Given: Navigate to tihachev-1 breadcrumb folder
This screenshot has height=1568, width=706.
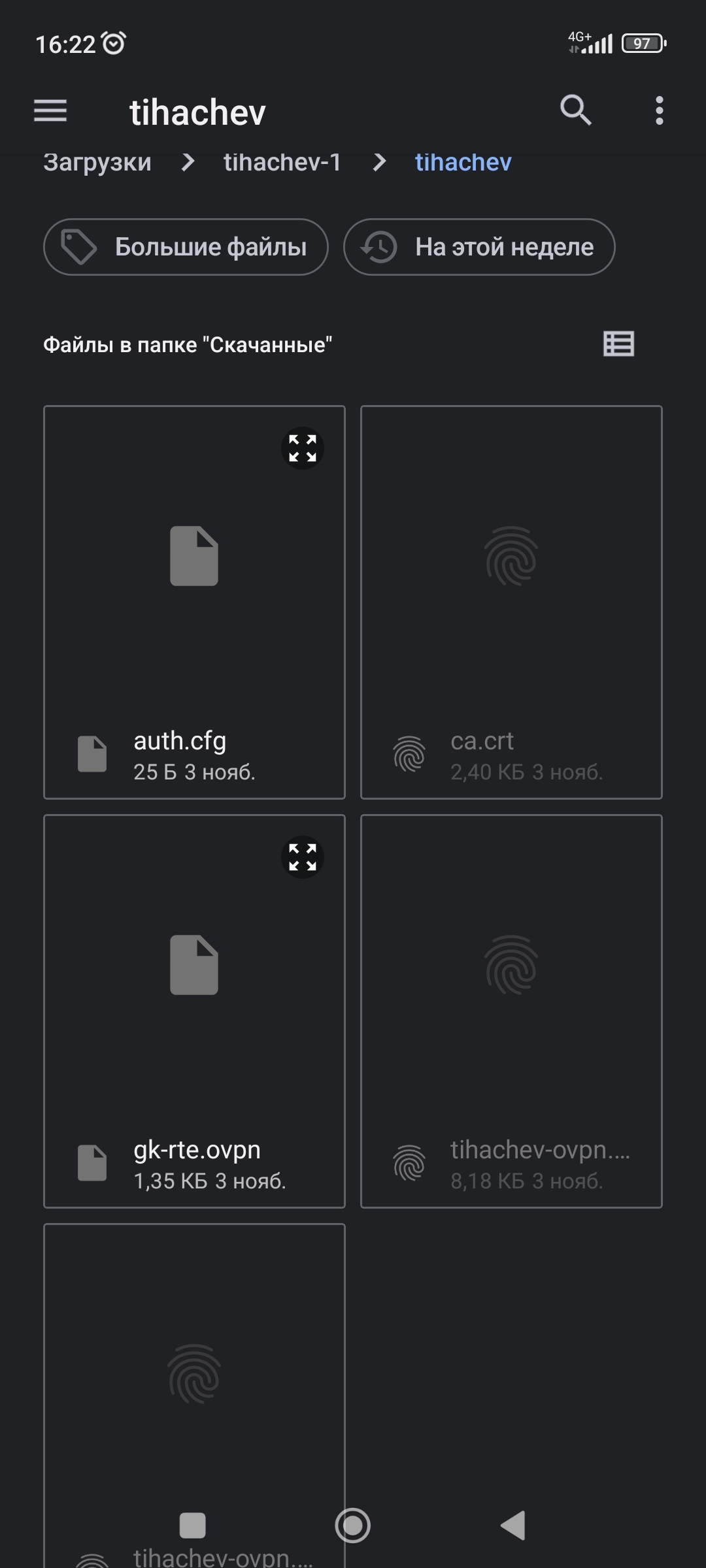Looking at the screenshot, I should click(x=282, y=162).
